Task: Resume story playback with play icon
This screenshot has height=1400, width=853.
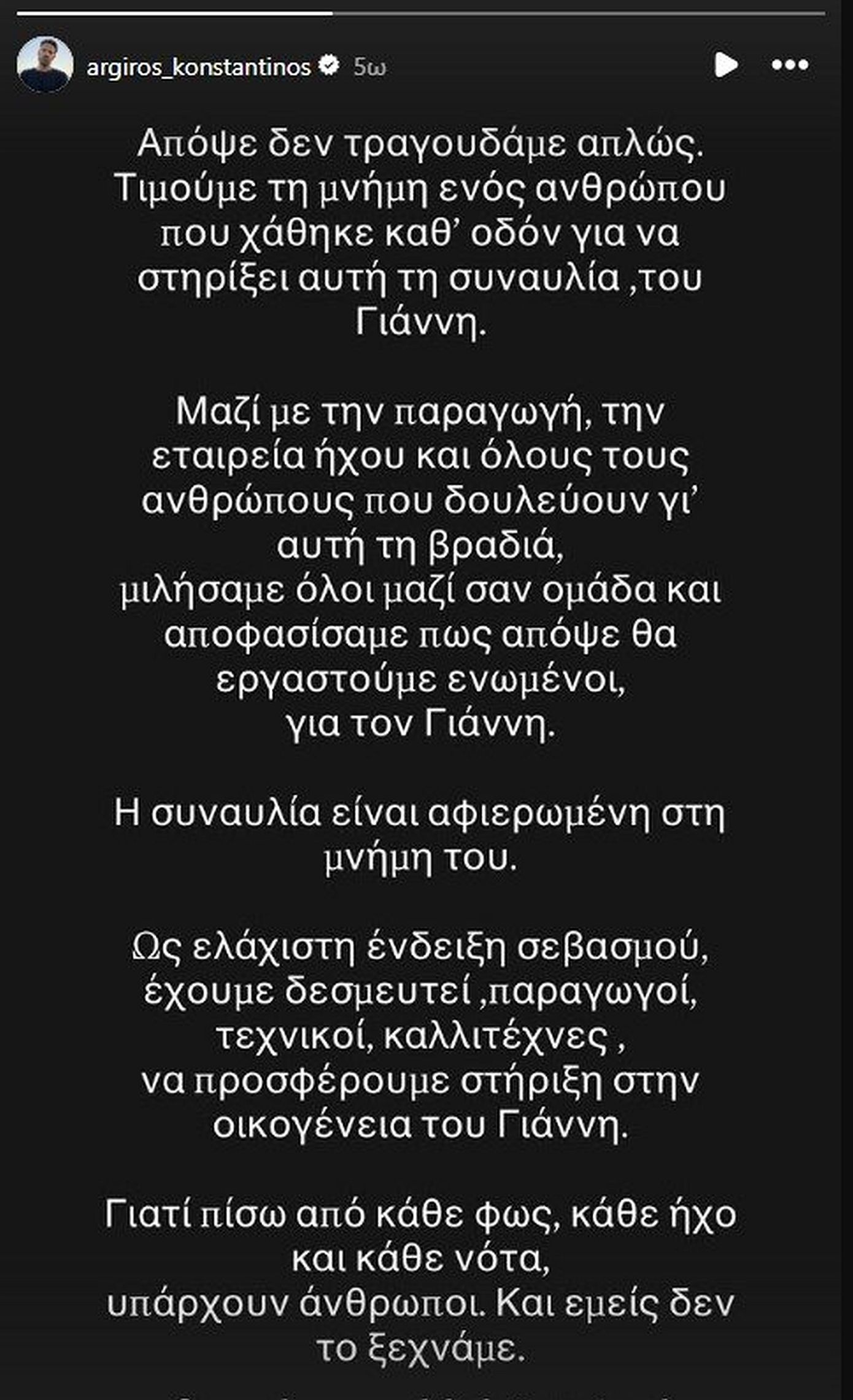Action: click(726, 65)
